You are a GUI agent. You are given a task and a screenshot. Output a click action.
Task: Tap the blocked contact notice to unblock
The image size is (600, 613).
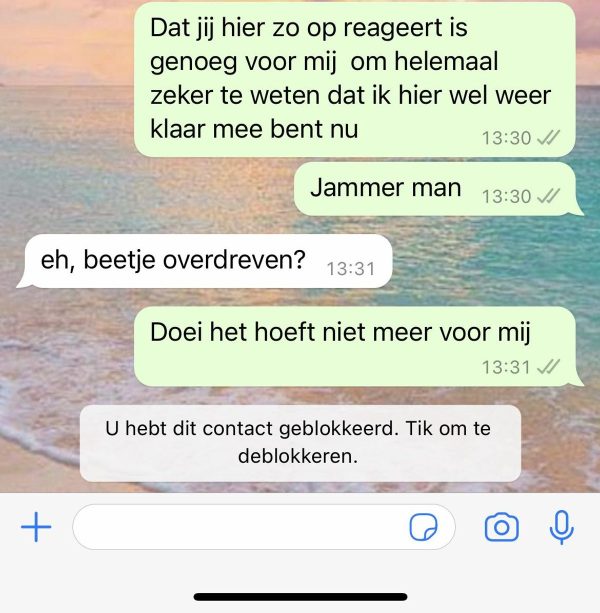tap(299, 443)
